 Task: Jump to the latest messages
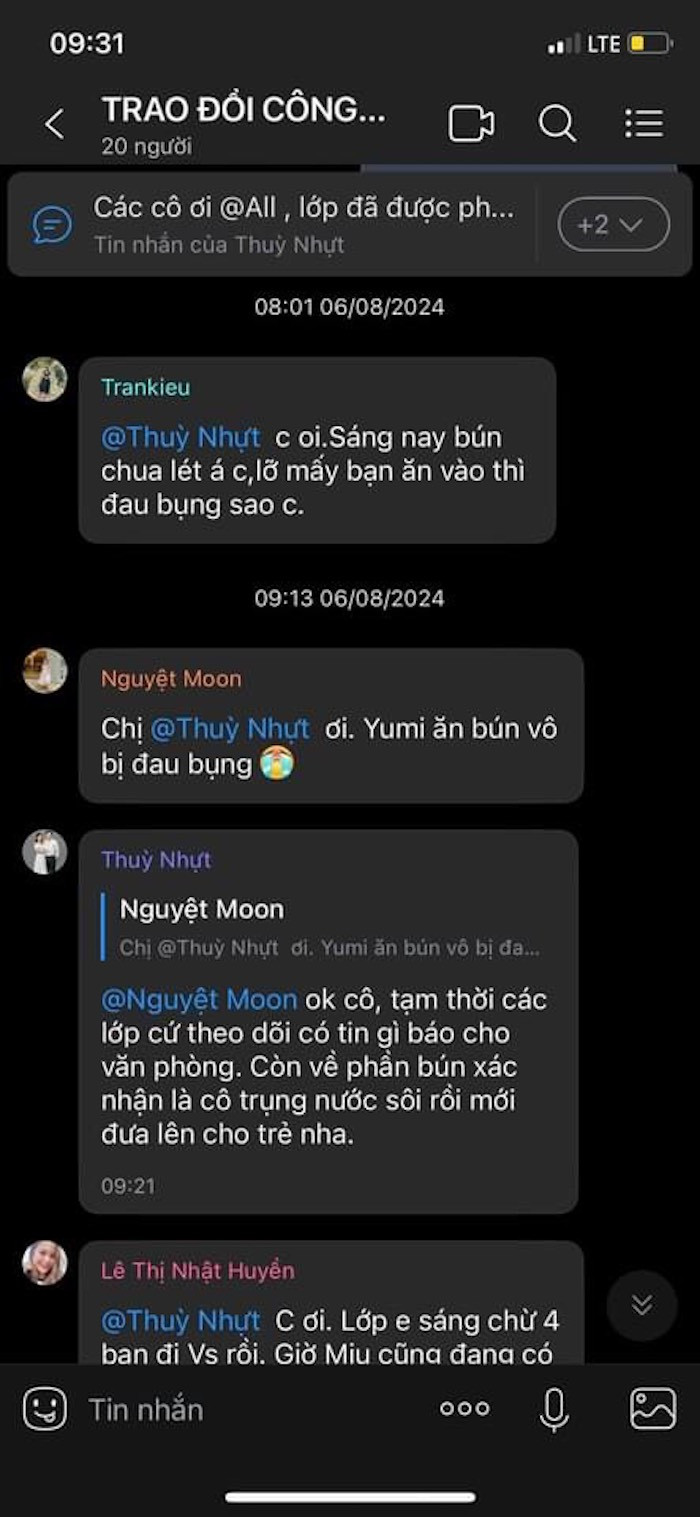click(642, 1305)
